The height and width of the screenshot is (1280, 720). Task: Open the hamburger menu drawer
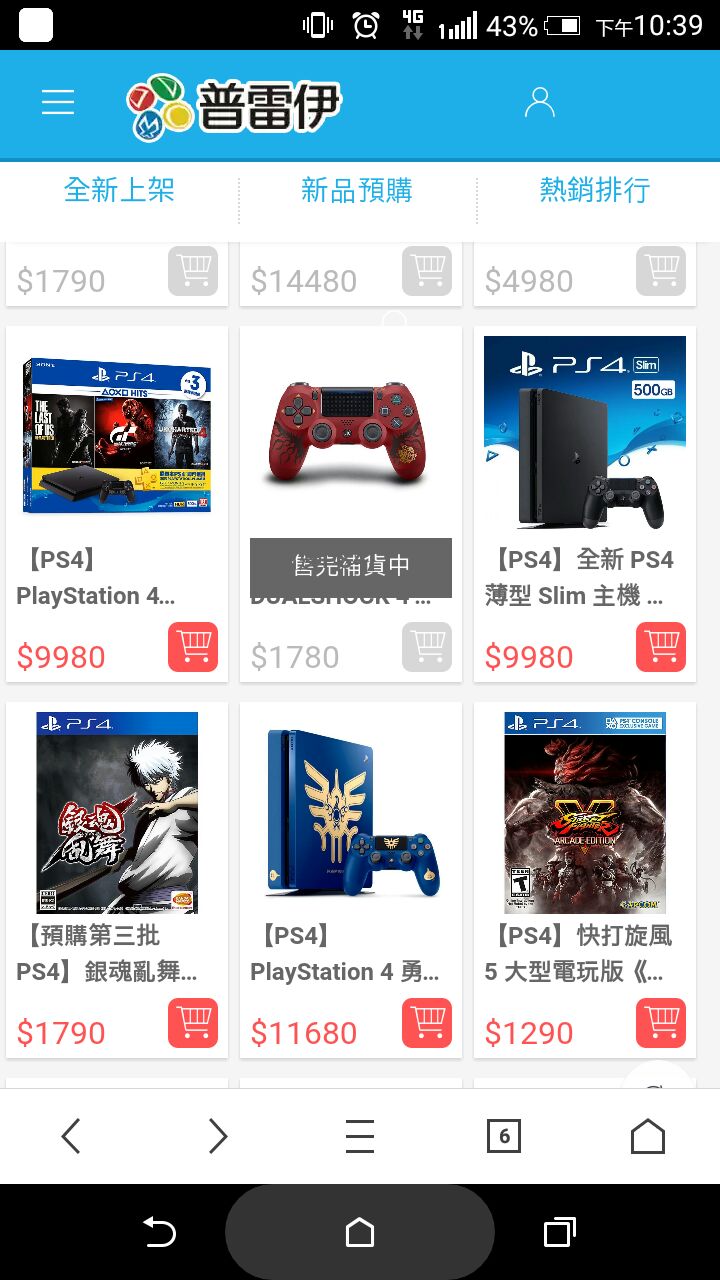(x=58, y=102)
